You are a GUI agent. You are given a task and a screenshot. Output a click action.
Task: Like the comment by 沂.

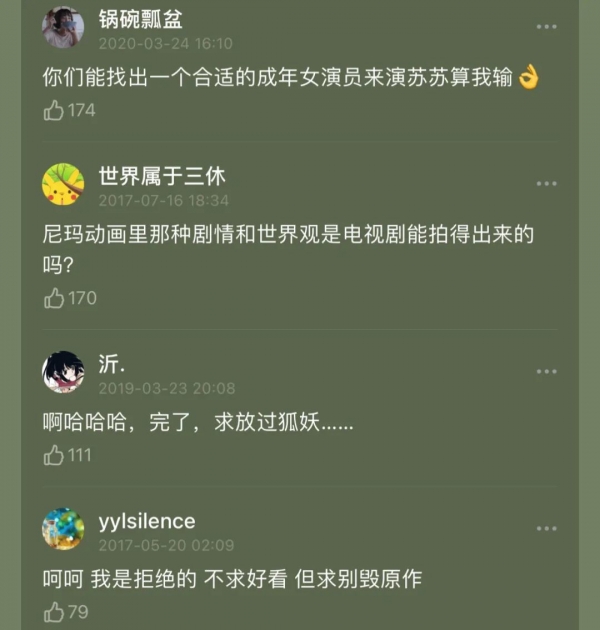[x=54, y=456]
